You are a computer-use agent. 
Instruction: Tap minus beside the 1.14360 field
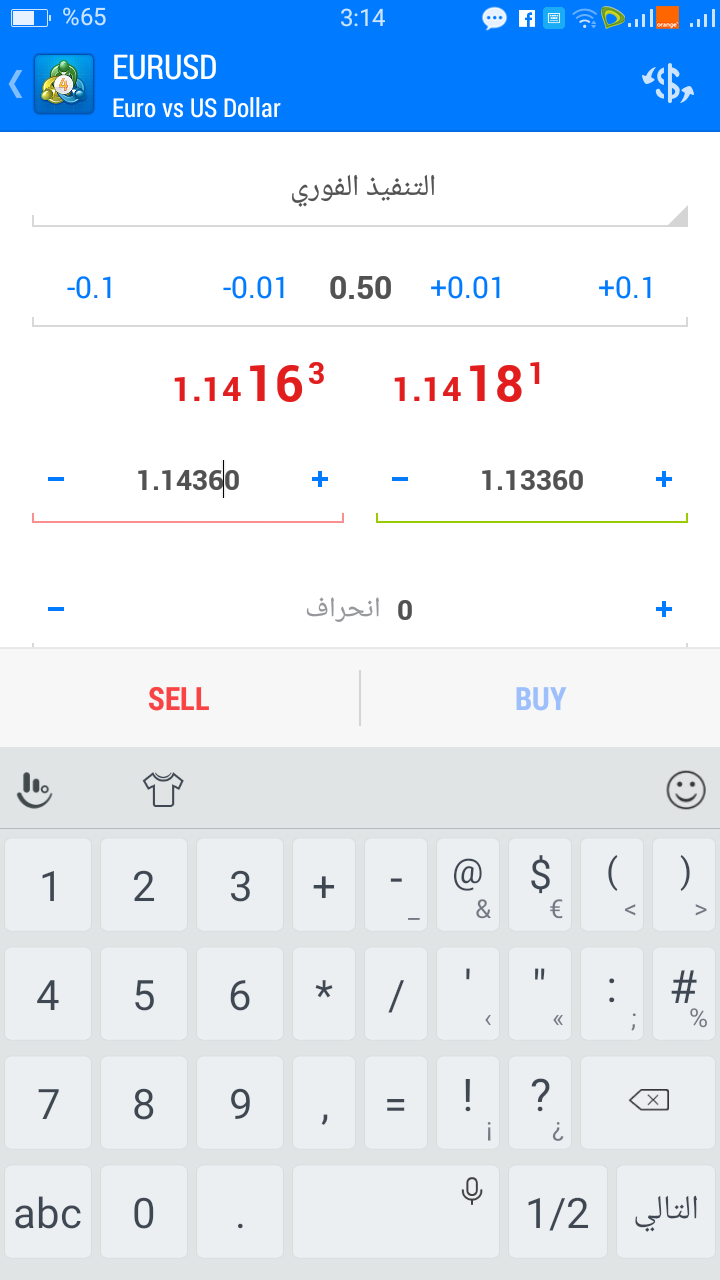(56, 480)
